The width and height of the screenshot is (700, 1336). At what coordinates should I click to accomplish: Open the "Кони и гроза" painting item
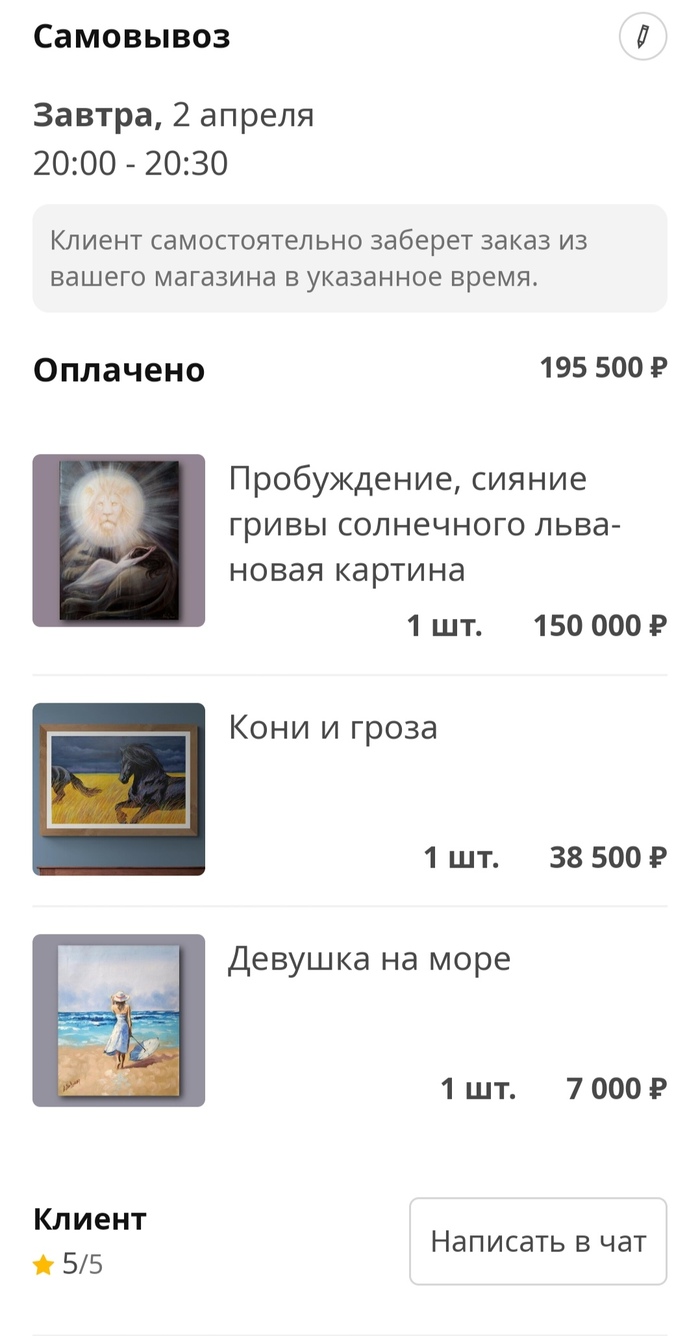coord(334,727)
